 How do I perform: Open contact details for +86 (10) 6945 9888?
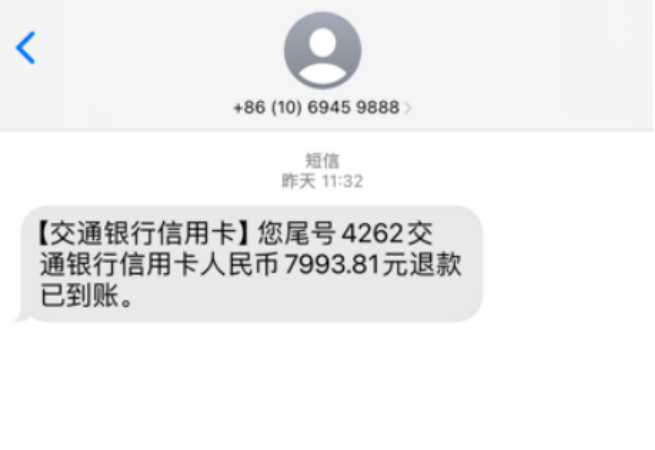pyautogui.click(x=322, y=106)
